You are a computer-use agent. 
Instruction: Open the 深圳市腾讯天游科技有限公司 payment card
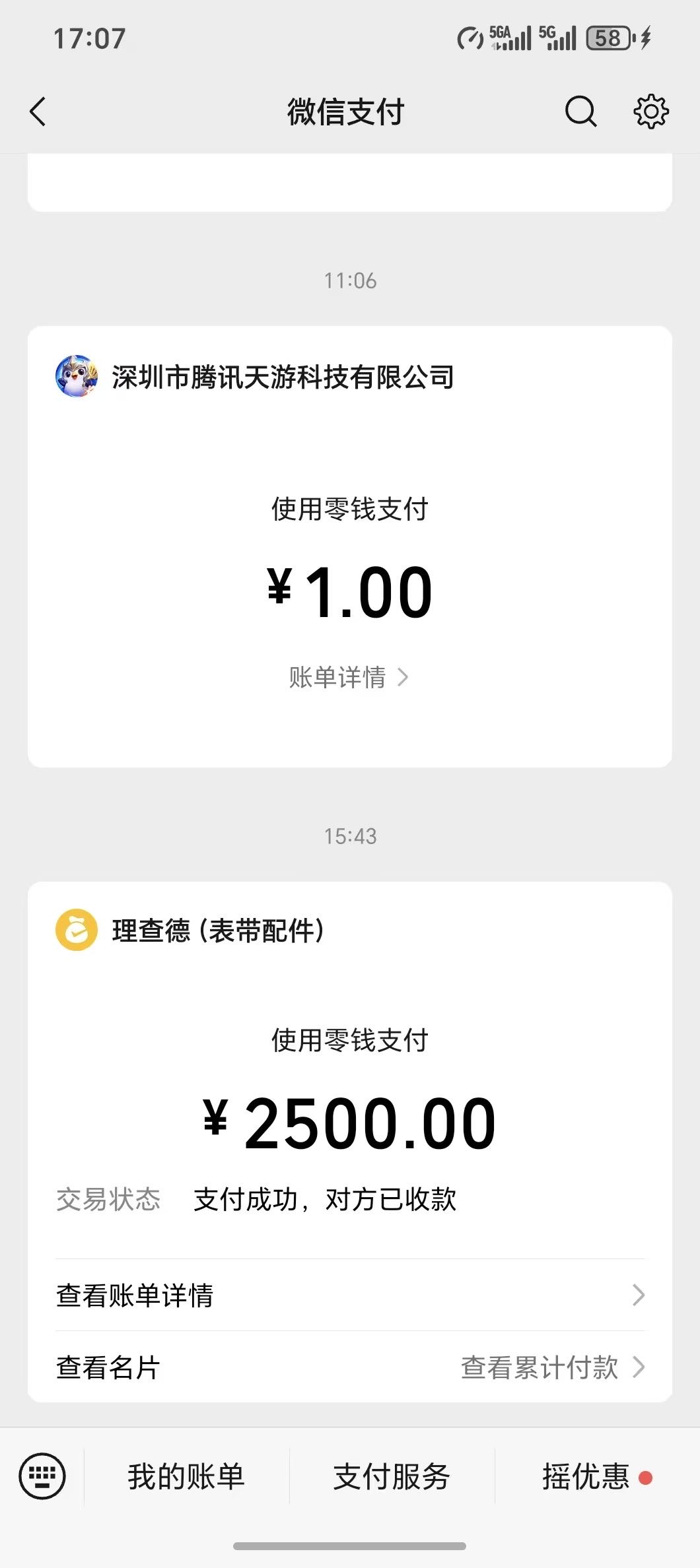283,377
